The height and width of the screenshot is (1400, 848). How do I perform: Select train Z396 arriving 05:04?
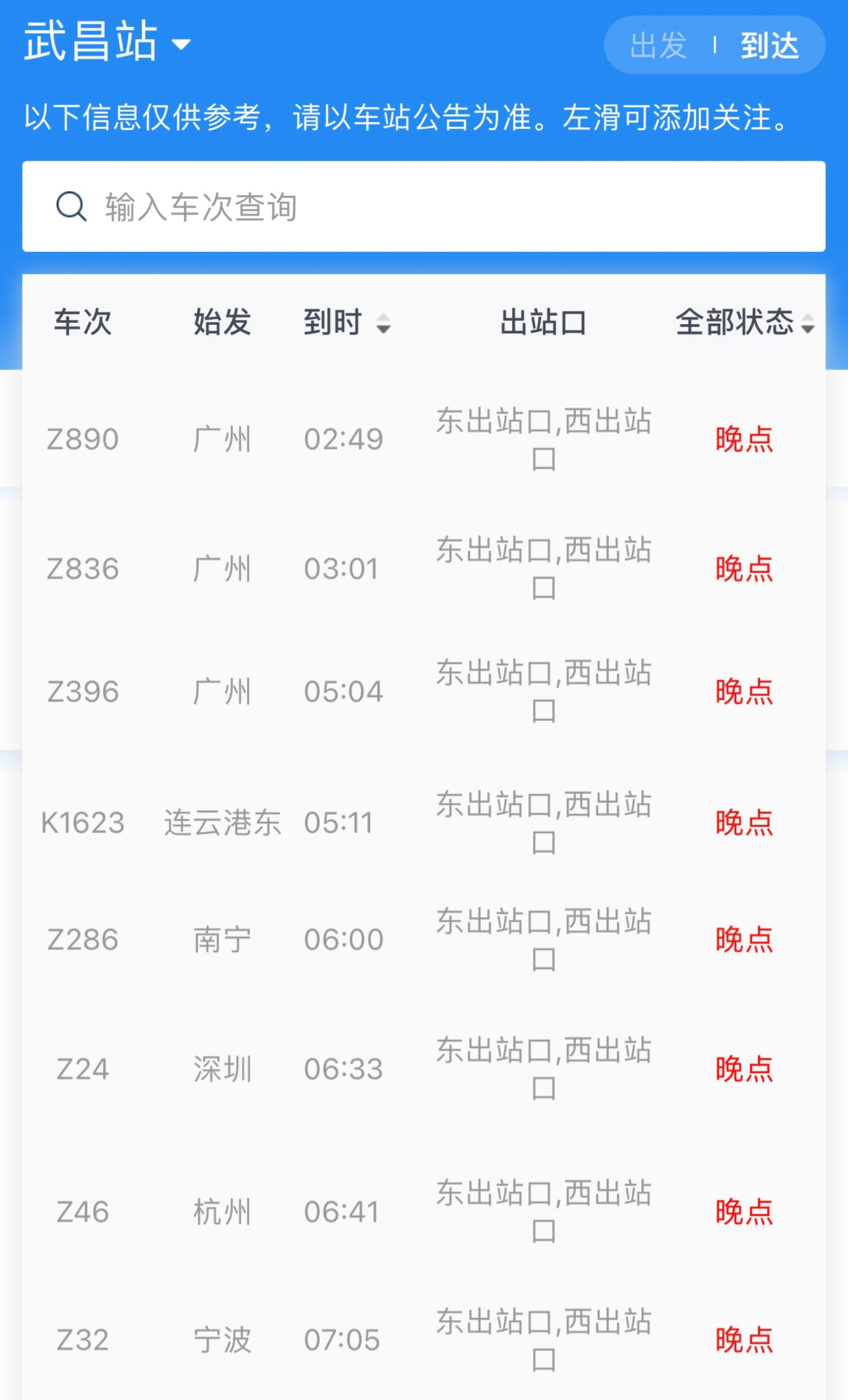pos(83,692)
